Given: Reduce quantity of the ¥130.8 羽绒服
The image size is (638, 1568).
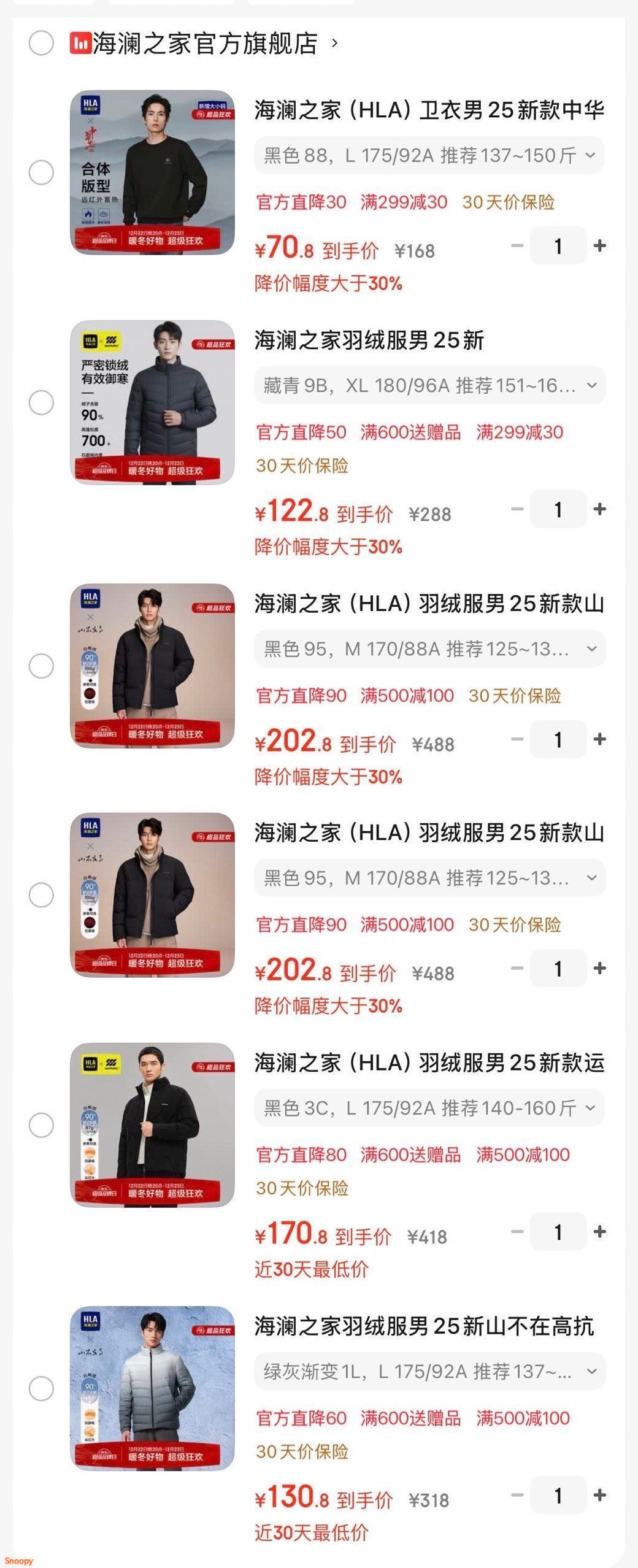Looking at the screenshot, I should coord(517,1495).
